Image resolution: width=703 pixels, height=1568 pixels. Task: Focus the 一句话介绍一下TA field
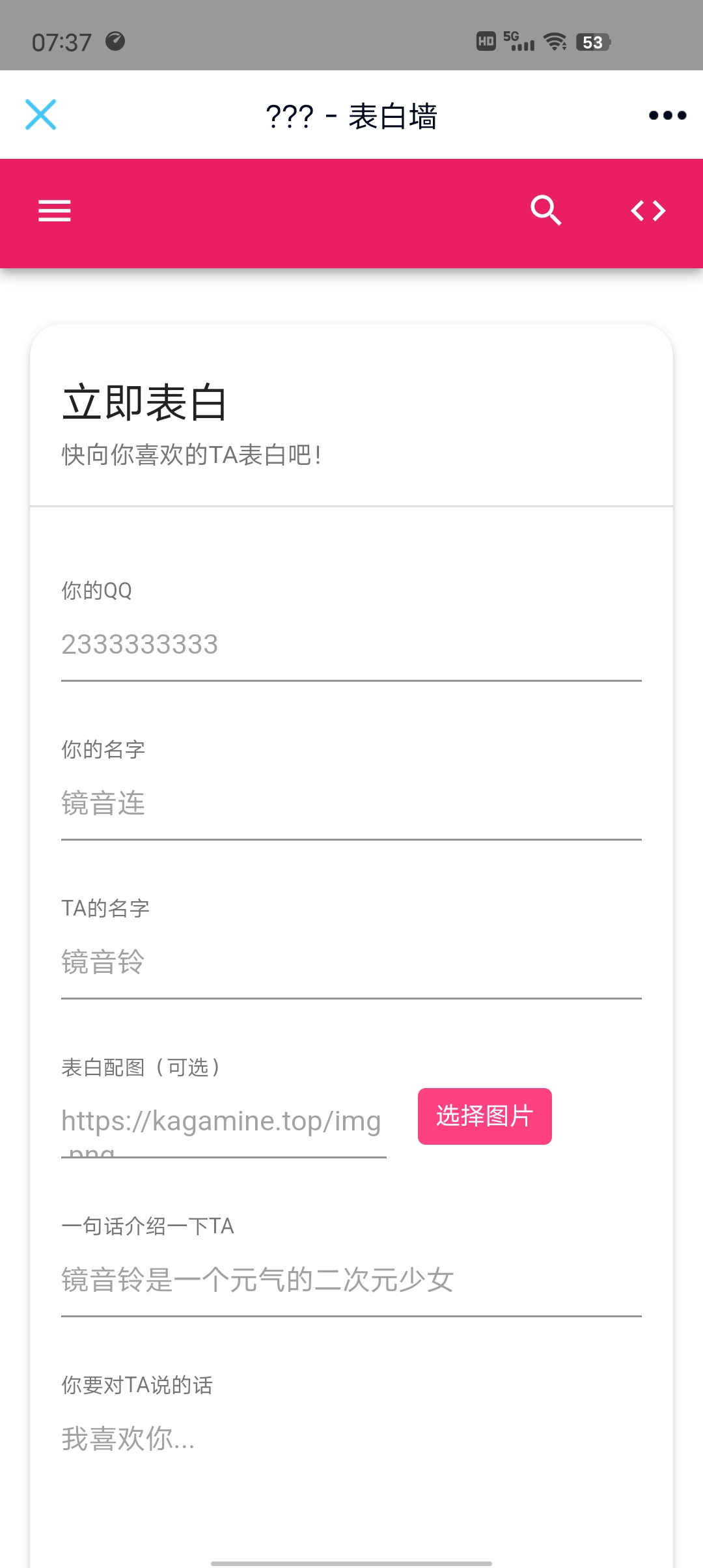[351, 1280]
